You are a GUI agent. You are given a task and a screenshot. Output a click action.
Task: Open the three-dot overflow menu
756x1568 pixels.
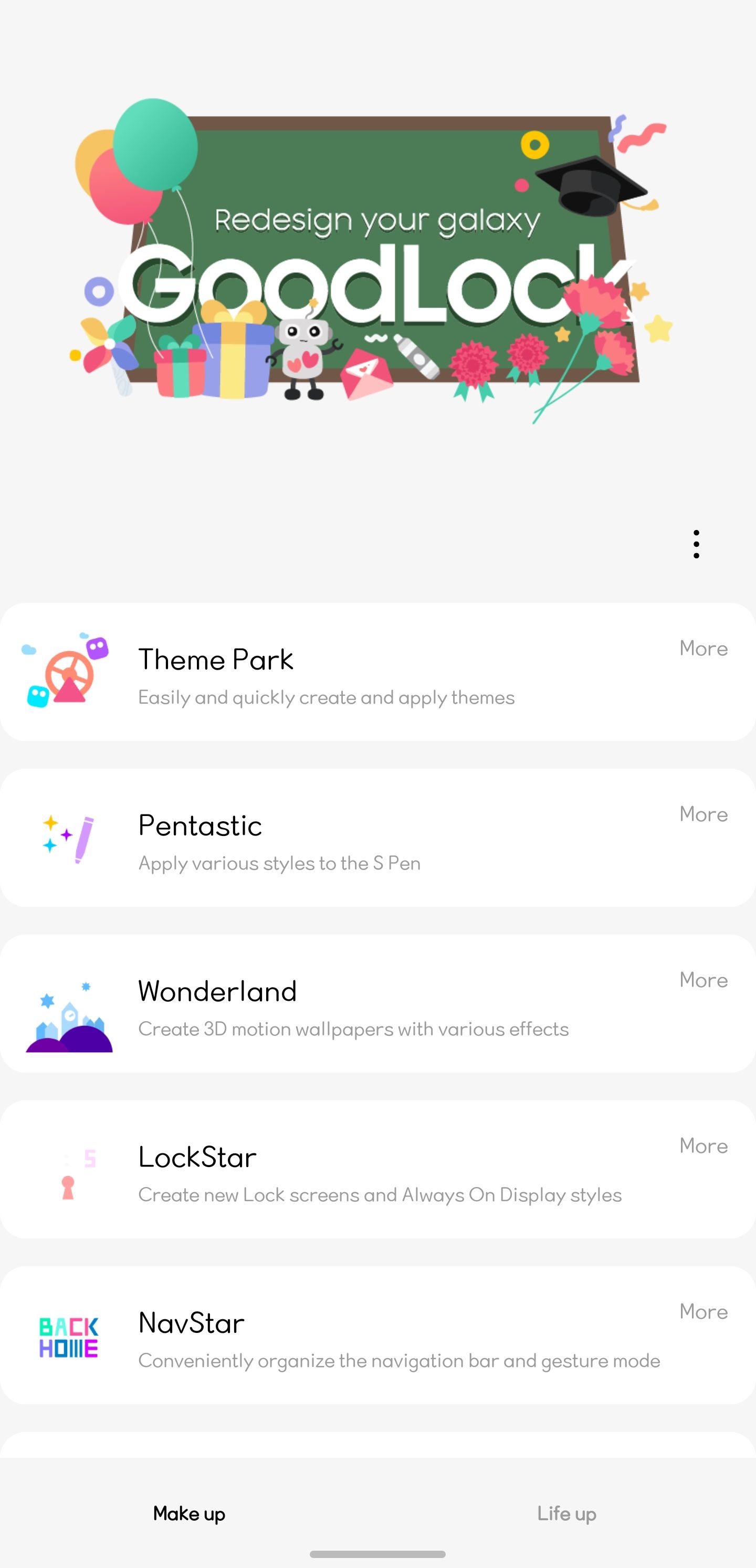pyautogui.click(x=696, y=544)
